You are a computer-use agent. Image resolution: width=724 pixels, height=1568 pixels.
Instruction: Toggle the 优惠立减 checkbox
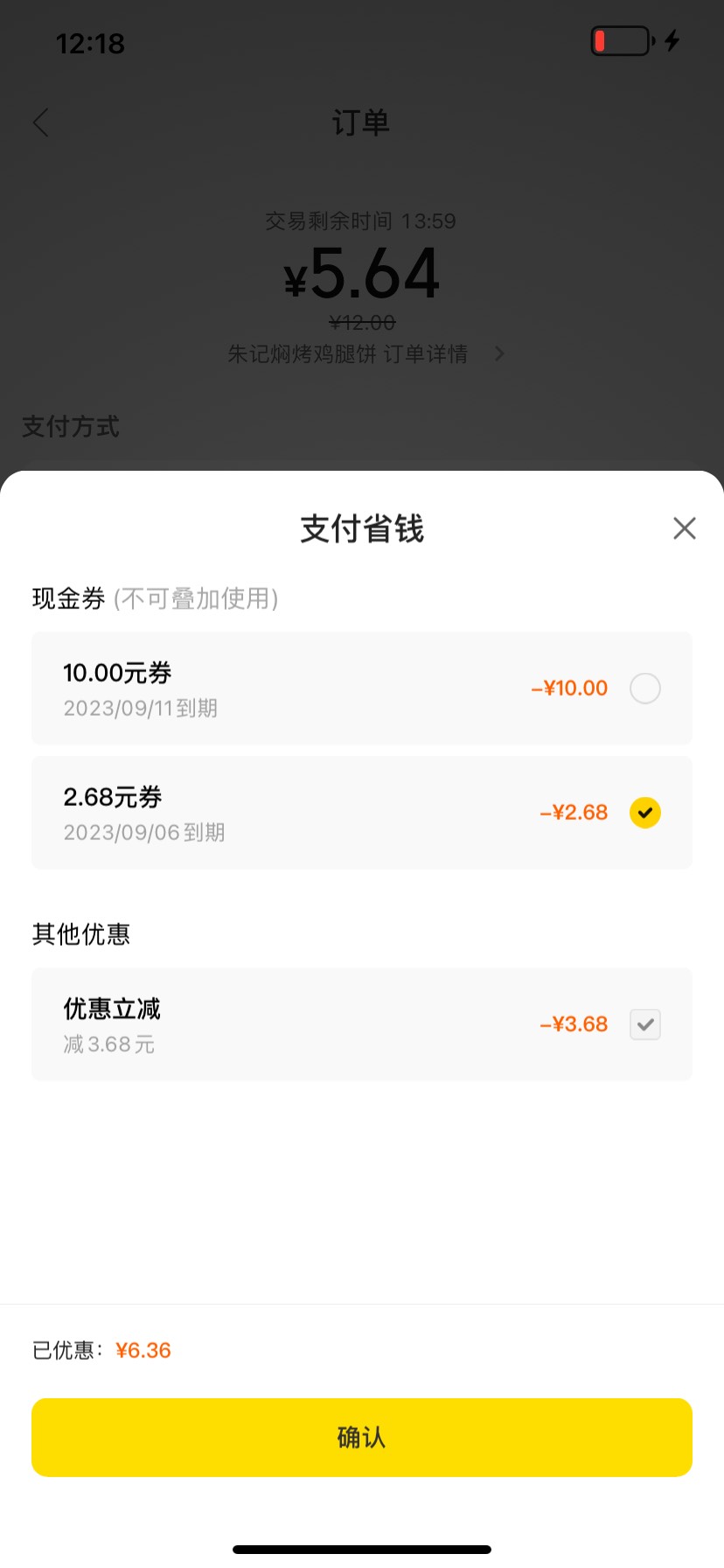(x=645, y=1025)
